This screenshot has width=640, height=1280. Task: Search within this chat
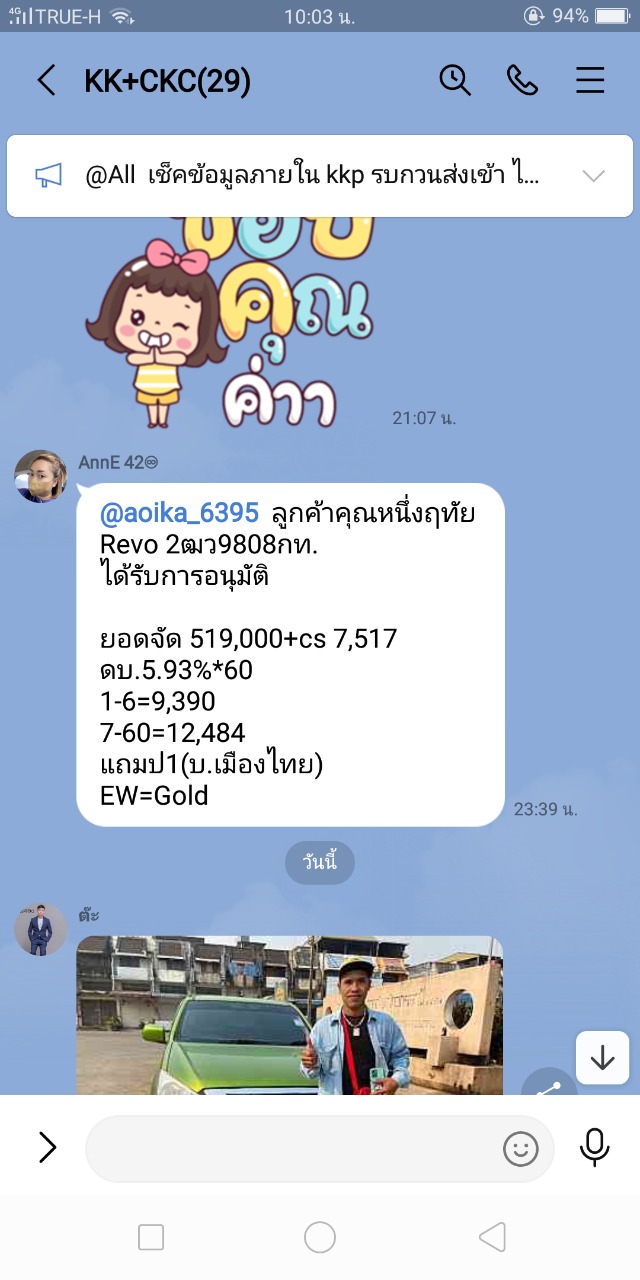455,80
